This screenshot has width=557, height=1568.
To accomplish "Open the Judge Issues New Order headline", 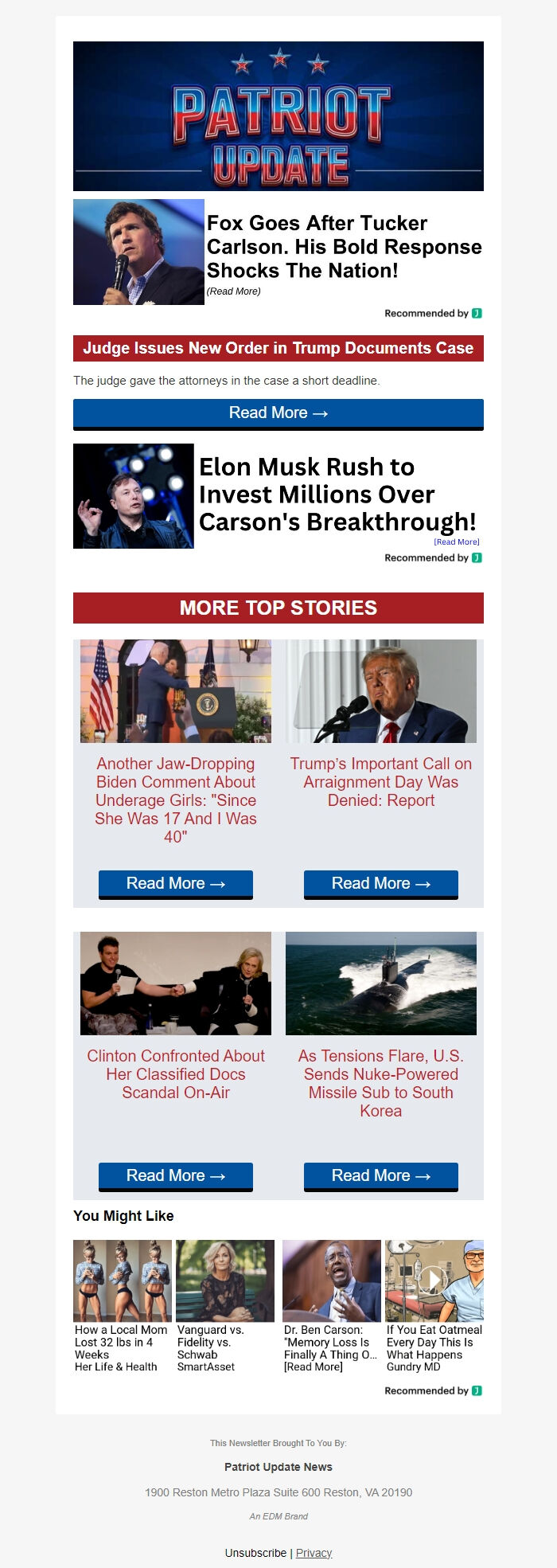I will coord(278,348).
